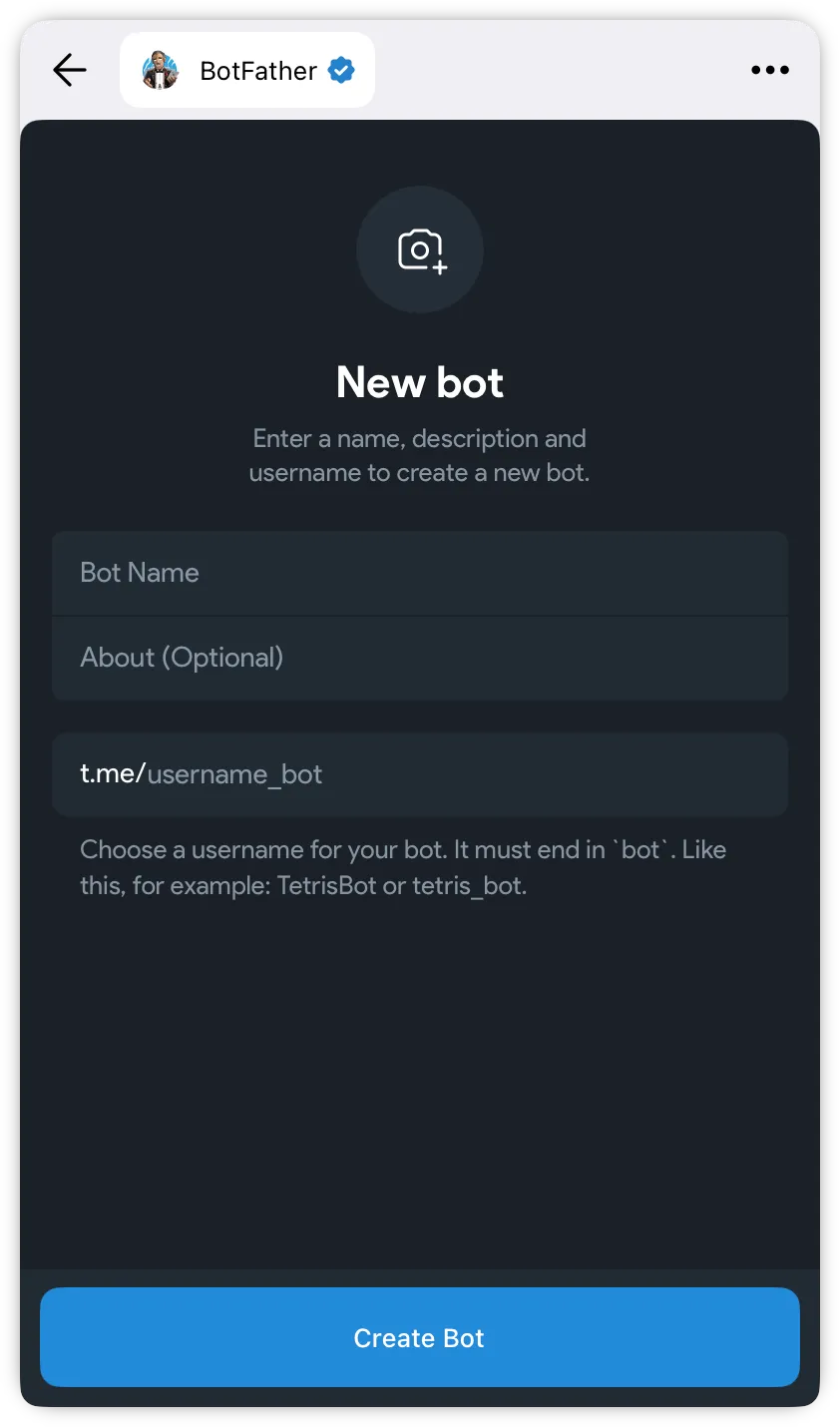The width and height of the screenshot is (840, 1427).
Task: Hit the Create Bot button
Action: [420, 1337]
